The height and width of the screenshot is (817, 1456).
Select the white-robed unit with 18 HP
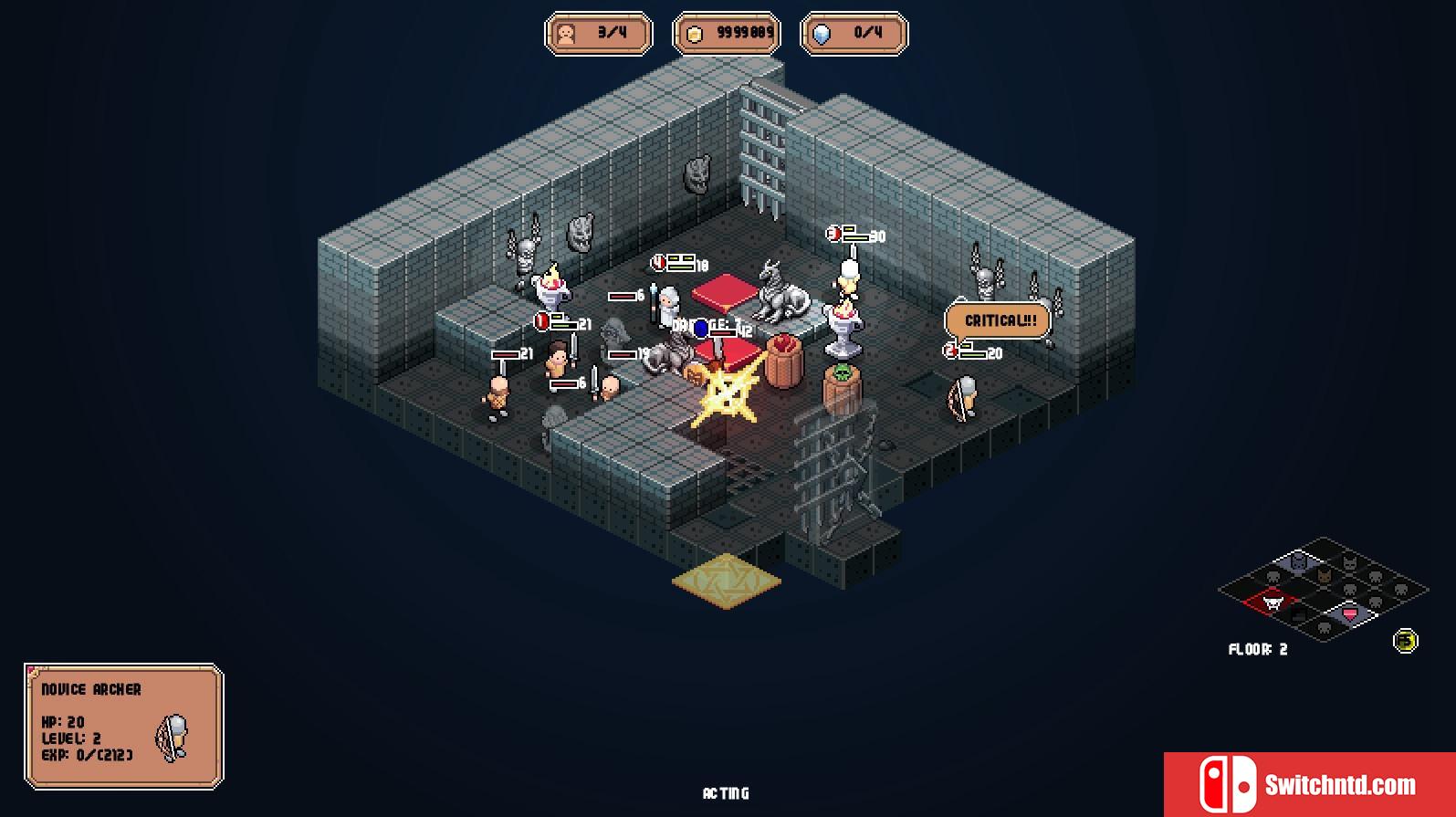tap(669, 304)
